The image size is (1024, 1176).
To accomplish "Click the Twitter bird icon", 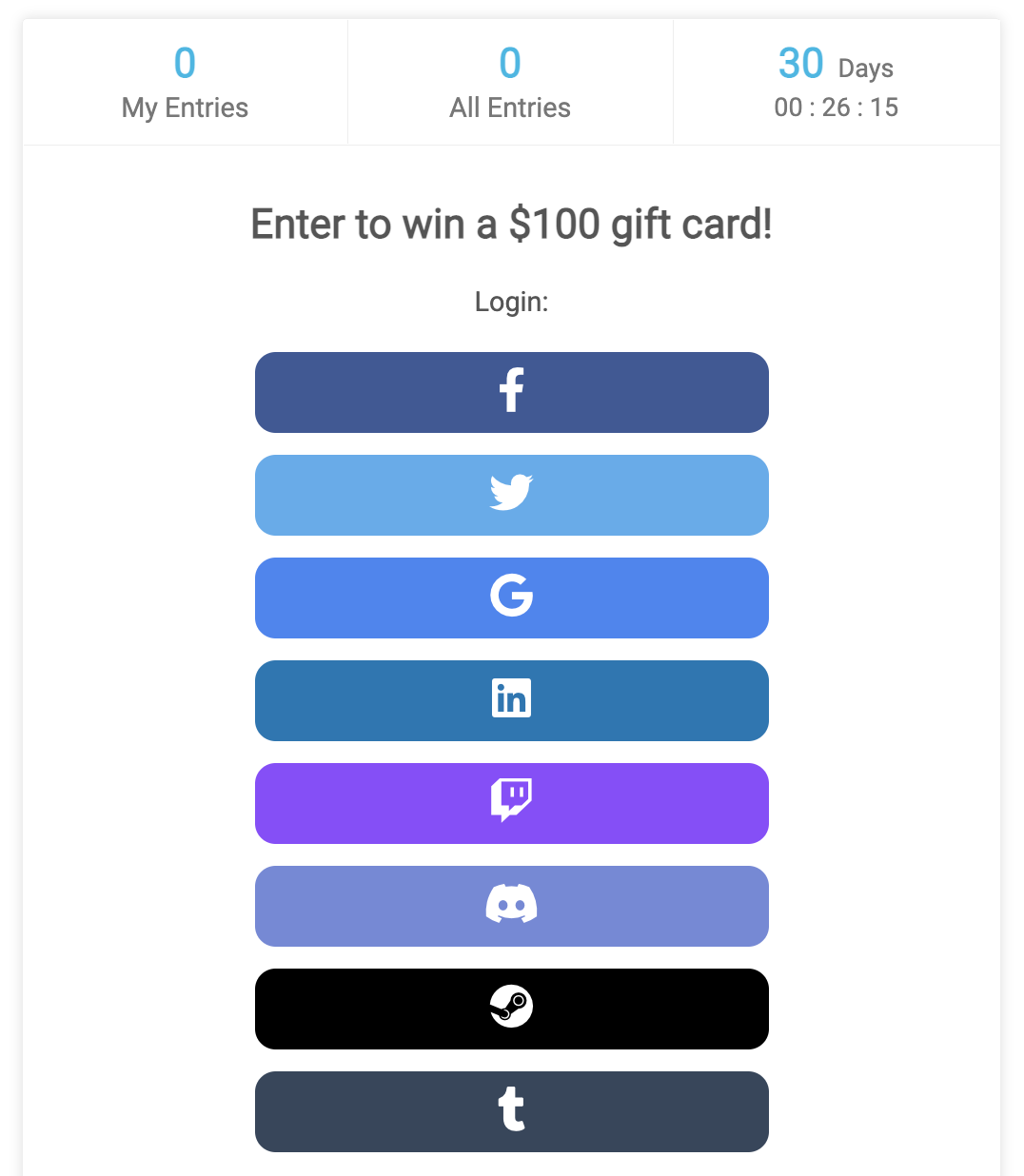I will point(511,493).
